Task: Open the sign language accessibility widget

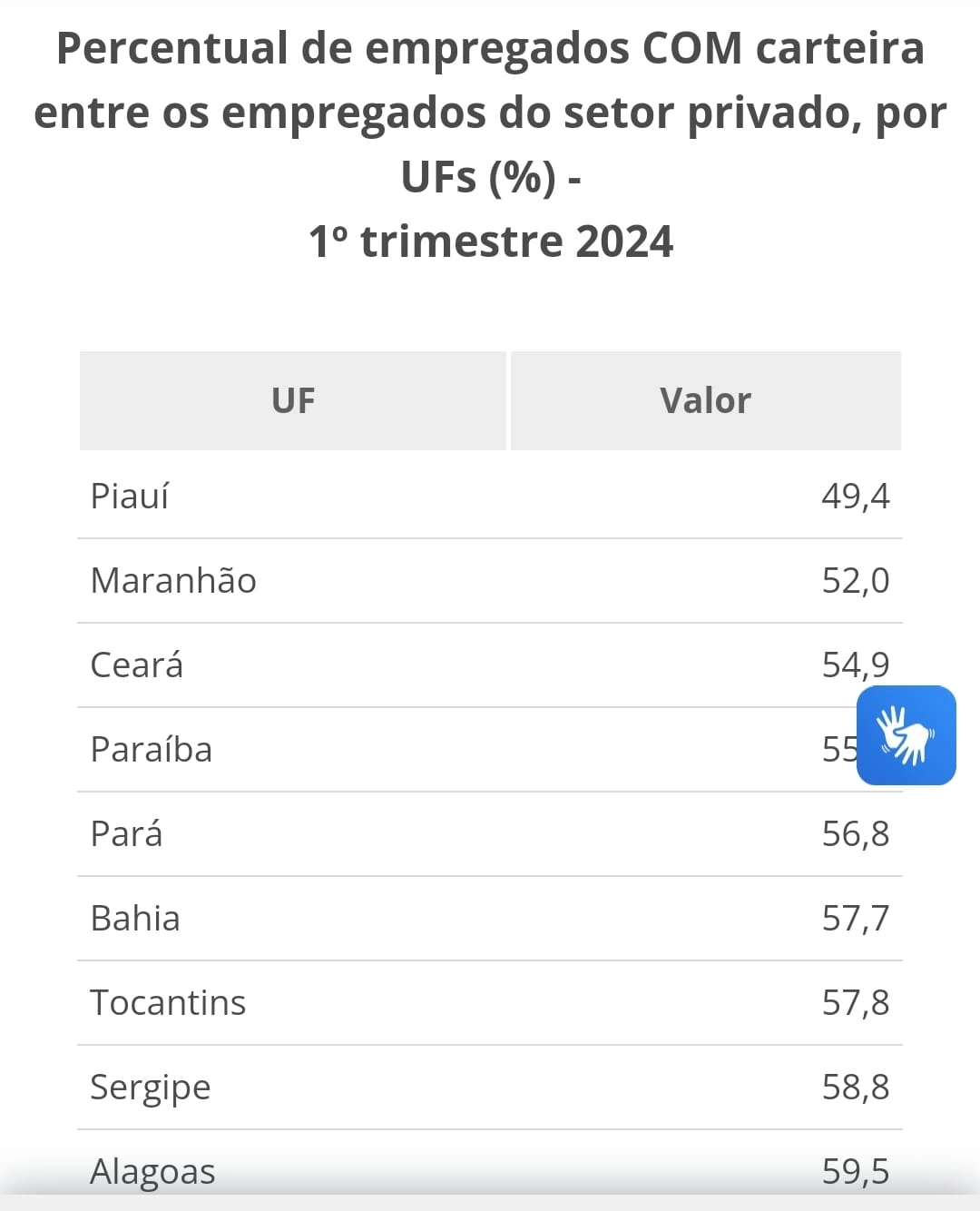Action: coord(906,734)
